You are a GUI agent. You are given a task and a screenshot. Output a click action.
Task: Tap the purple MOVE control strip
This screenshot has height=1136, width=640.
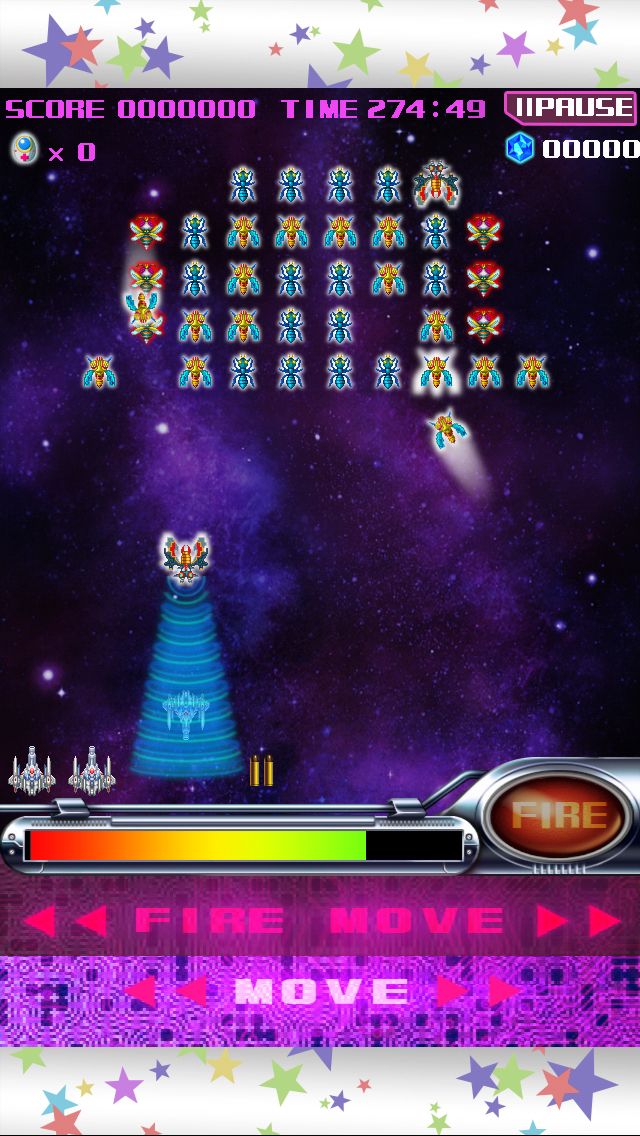point(320,1001)
